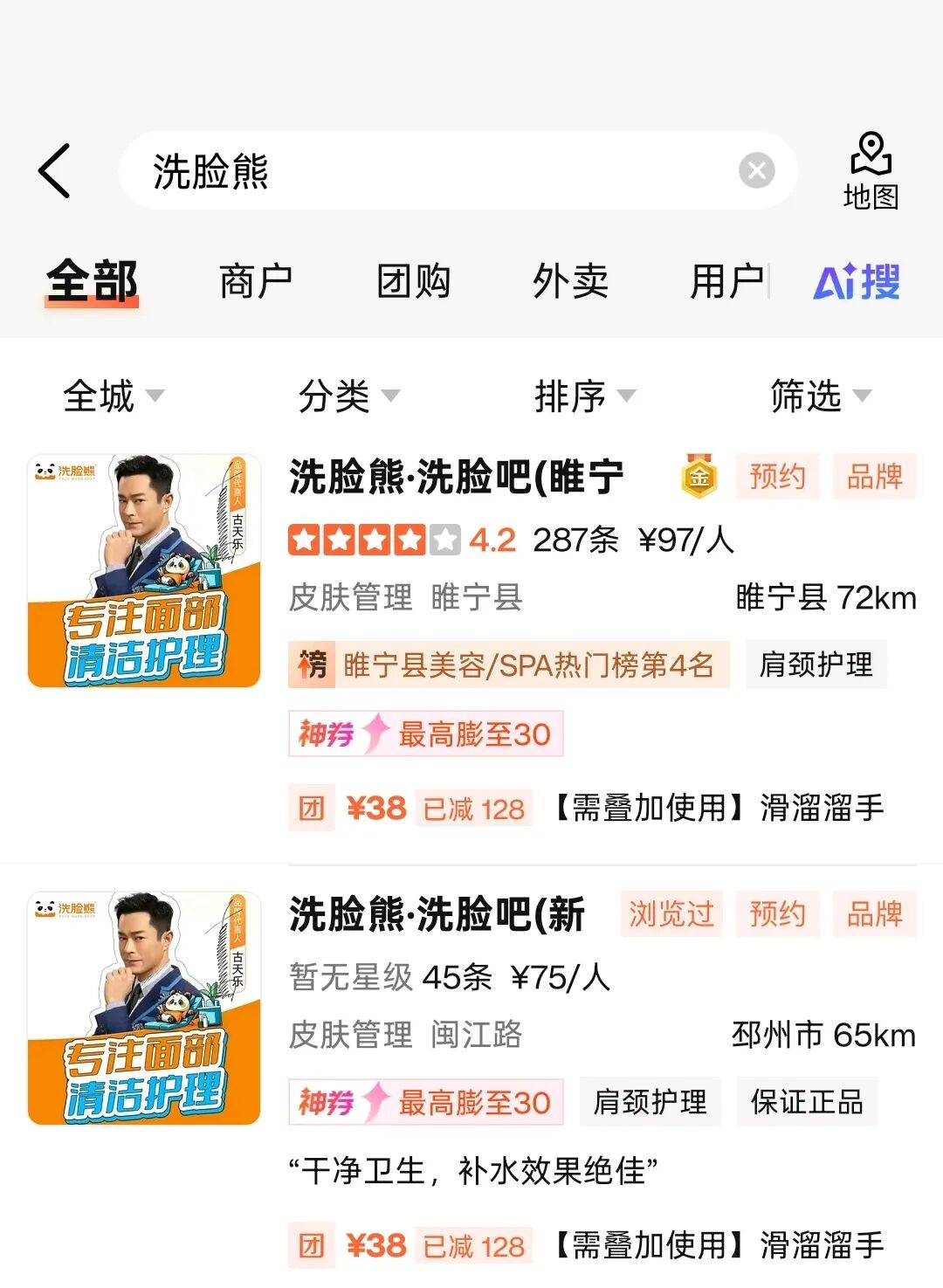This screenshot has height=1288, width=943.
Task: Switch to the 团购 tab
Action: click(413, 282)
